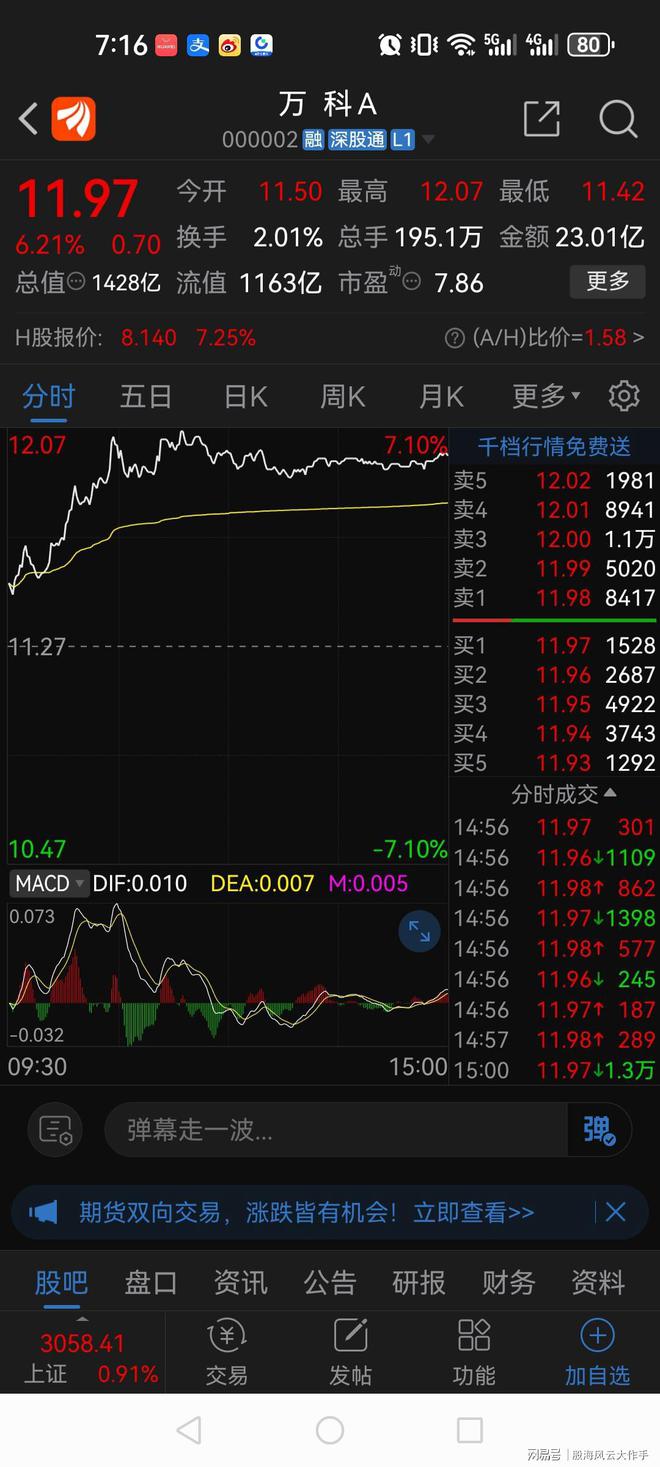Screen dimensions: 660x1467
Task: Open the 期货双向交易 banner link
Action: 306,1212
